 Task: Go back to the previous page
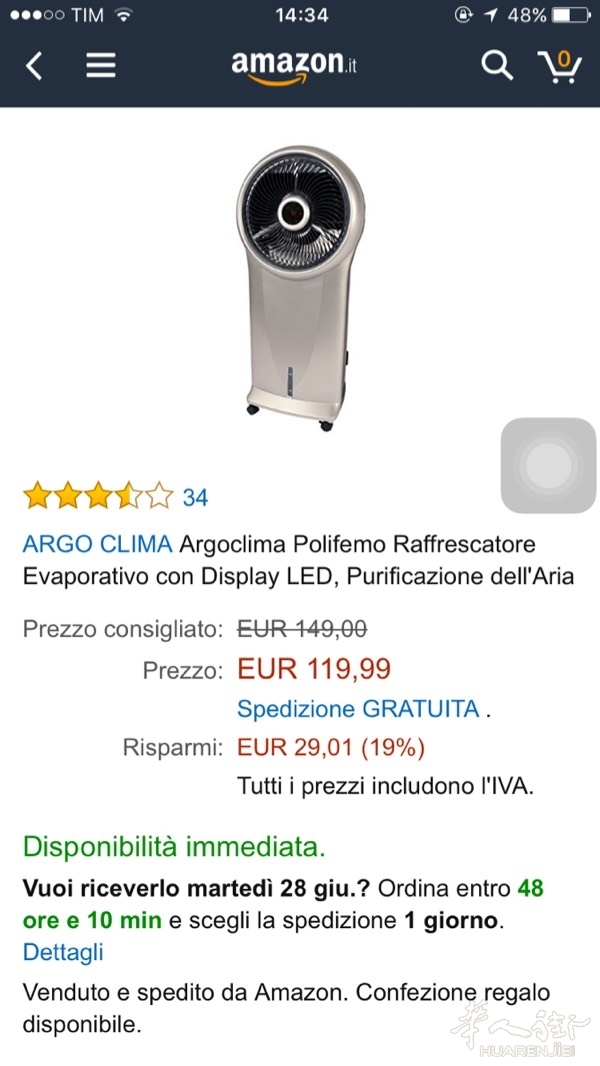click(x=34, y=66)
